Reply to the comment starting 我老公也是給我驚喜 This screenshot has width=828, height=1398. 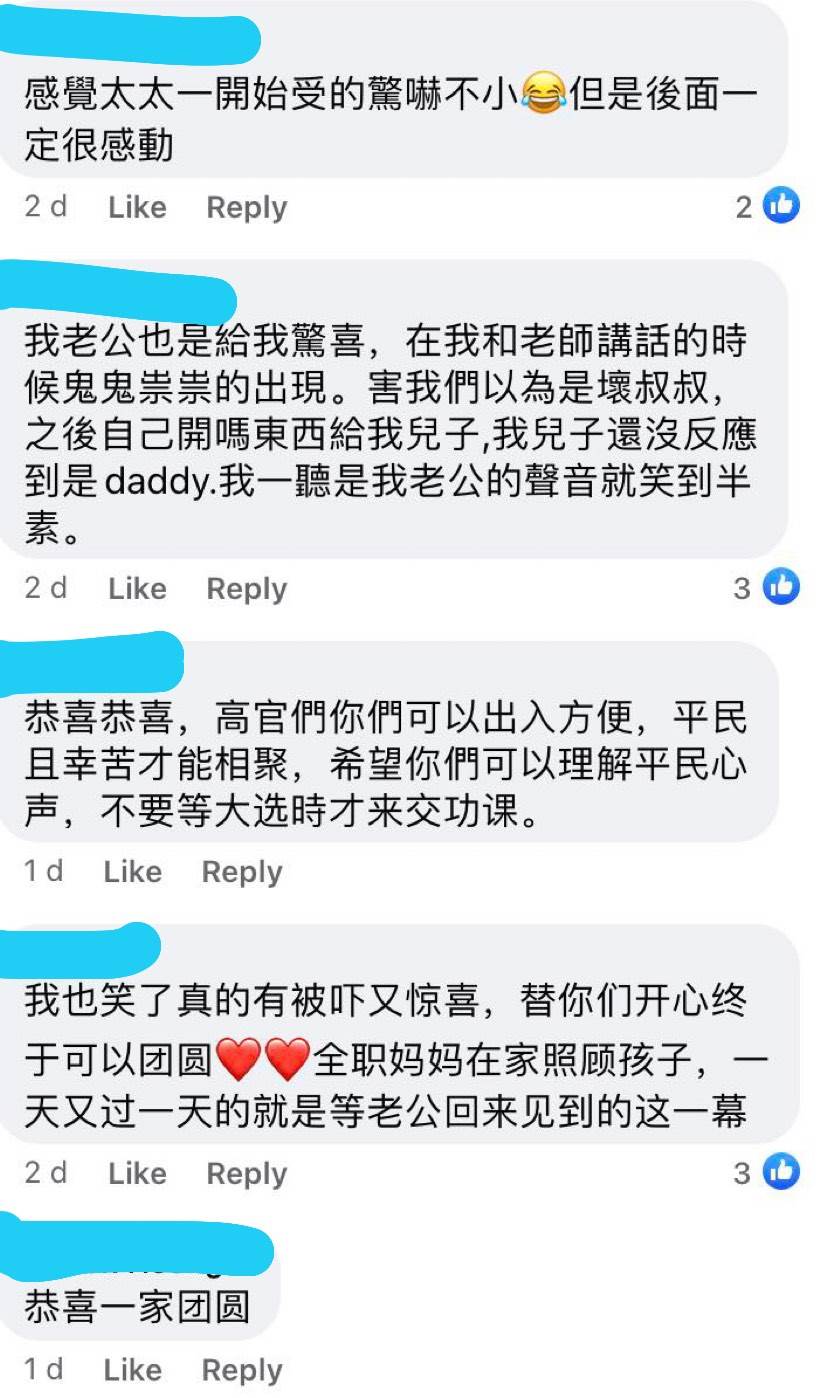click(x=246, y=589)
